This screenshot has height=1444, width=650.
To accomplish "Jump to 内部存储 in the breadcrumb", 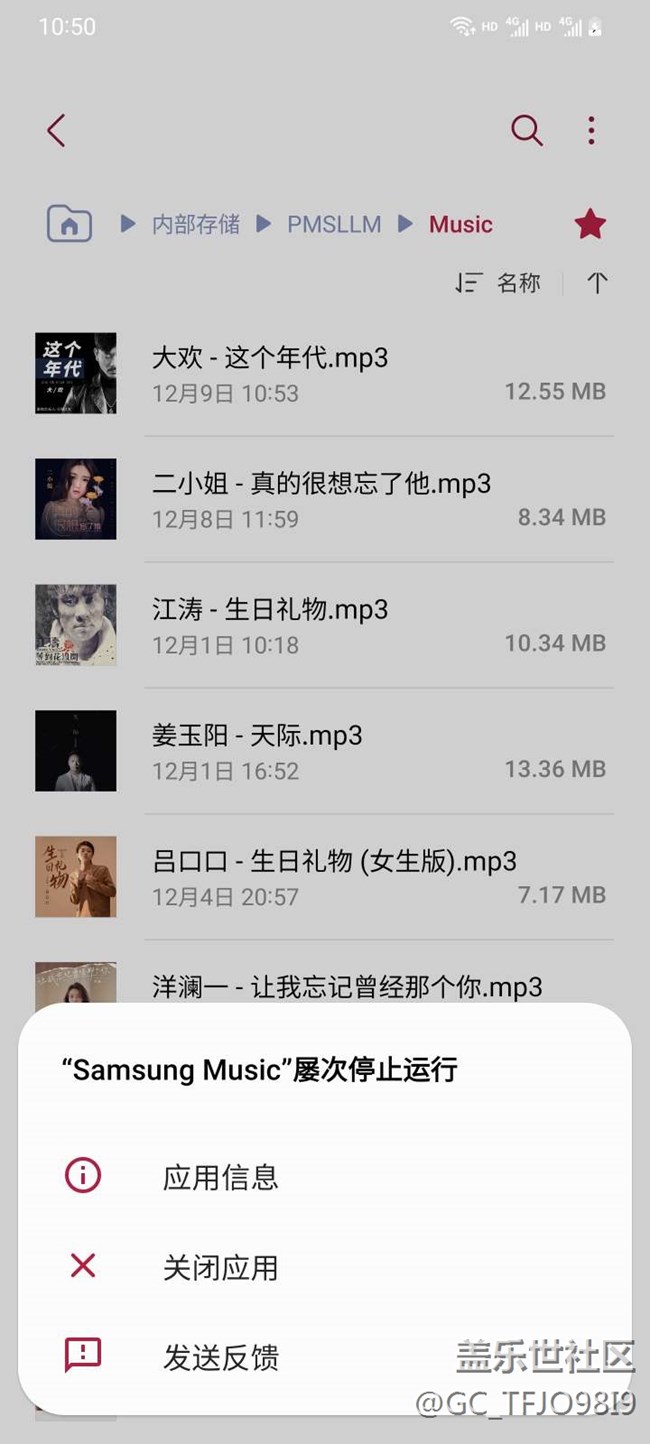I will tap(195, 224).
